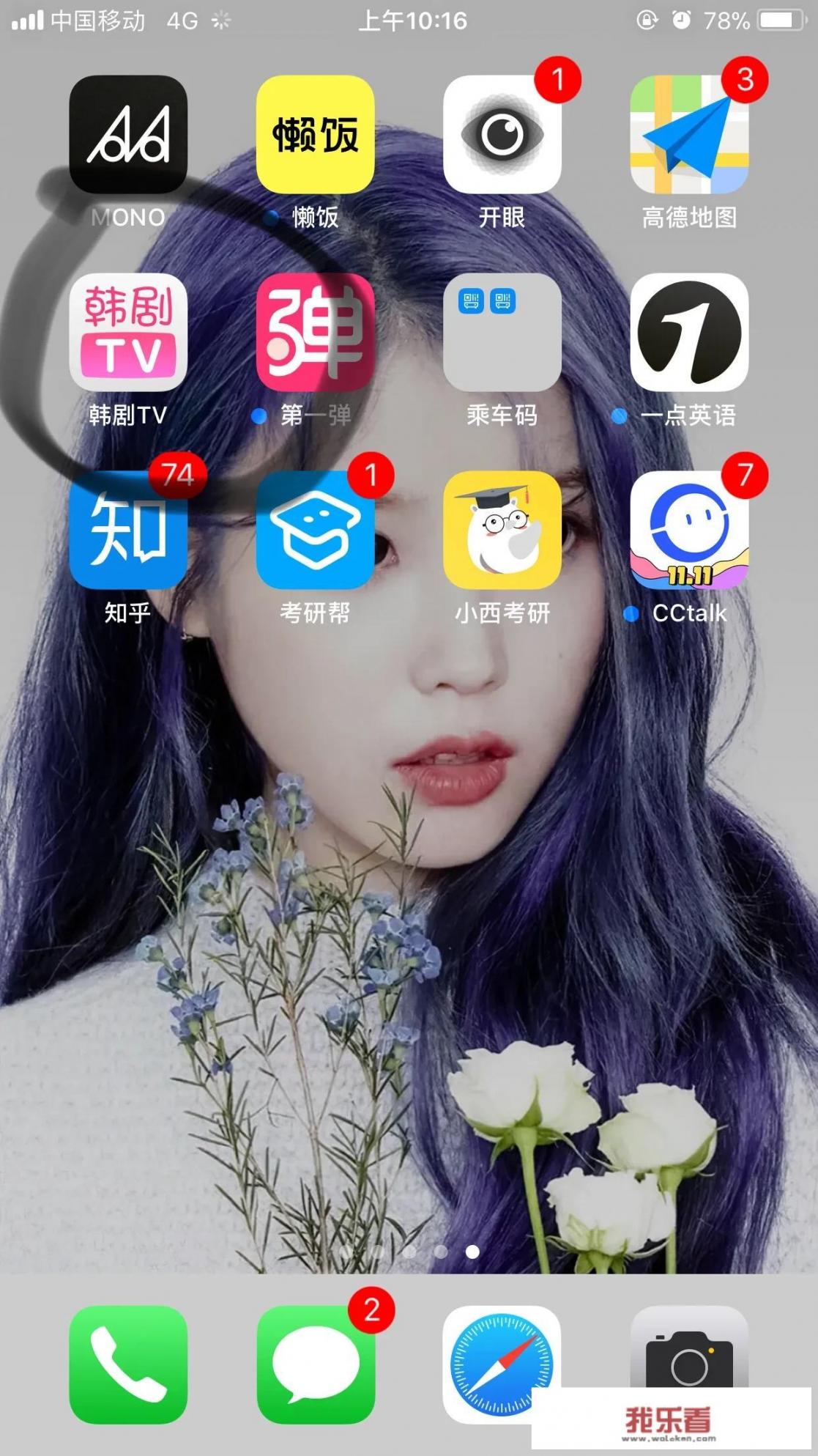Open 高德地图 maps app
Image resolution: width=818 pixels, height=1456 pixels.
pos(689,135)
